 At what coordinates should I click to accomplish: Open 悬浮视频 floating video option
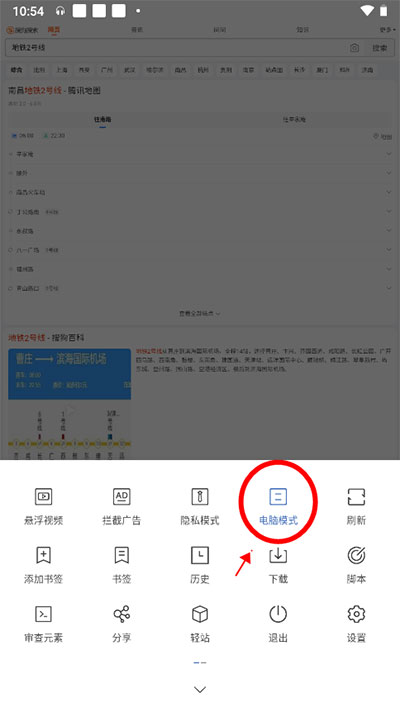point(44,506)
